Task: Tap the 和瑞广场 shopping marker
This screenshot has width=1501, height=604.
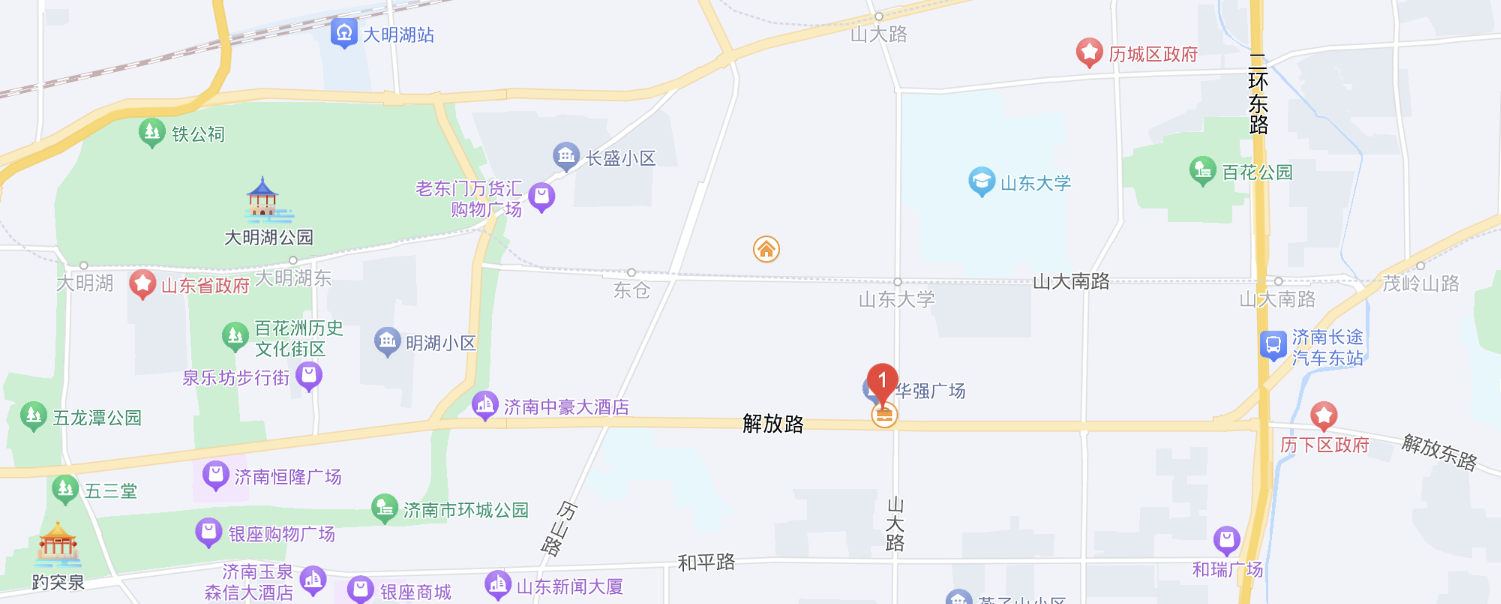Action: coord(1226,541)
